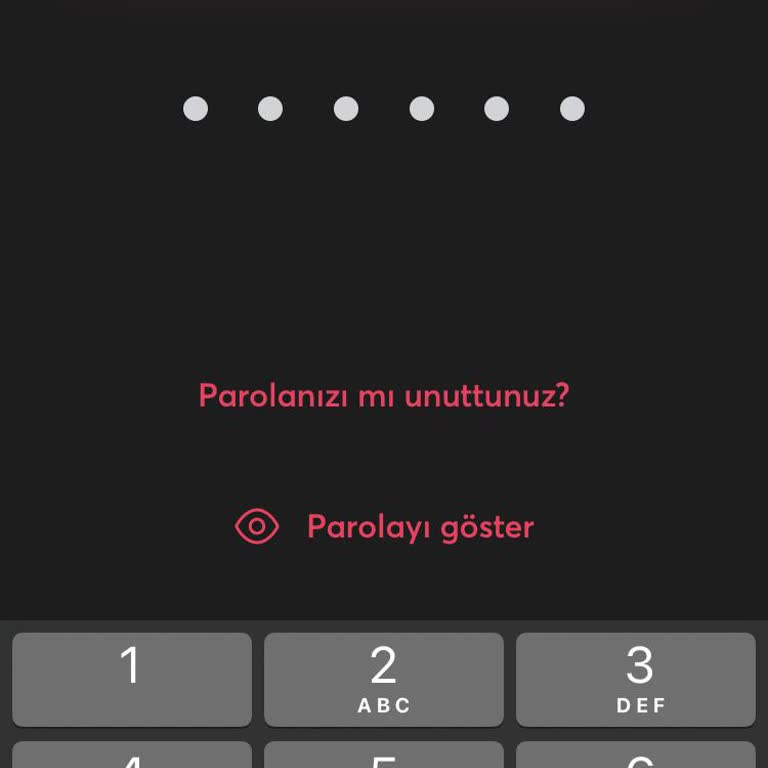Show the passcode with 'Parolayı göster'

click(385, 526)
